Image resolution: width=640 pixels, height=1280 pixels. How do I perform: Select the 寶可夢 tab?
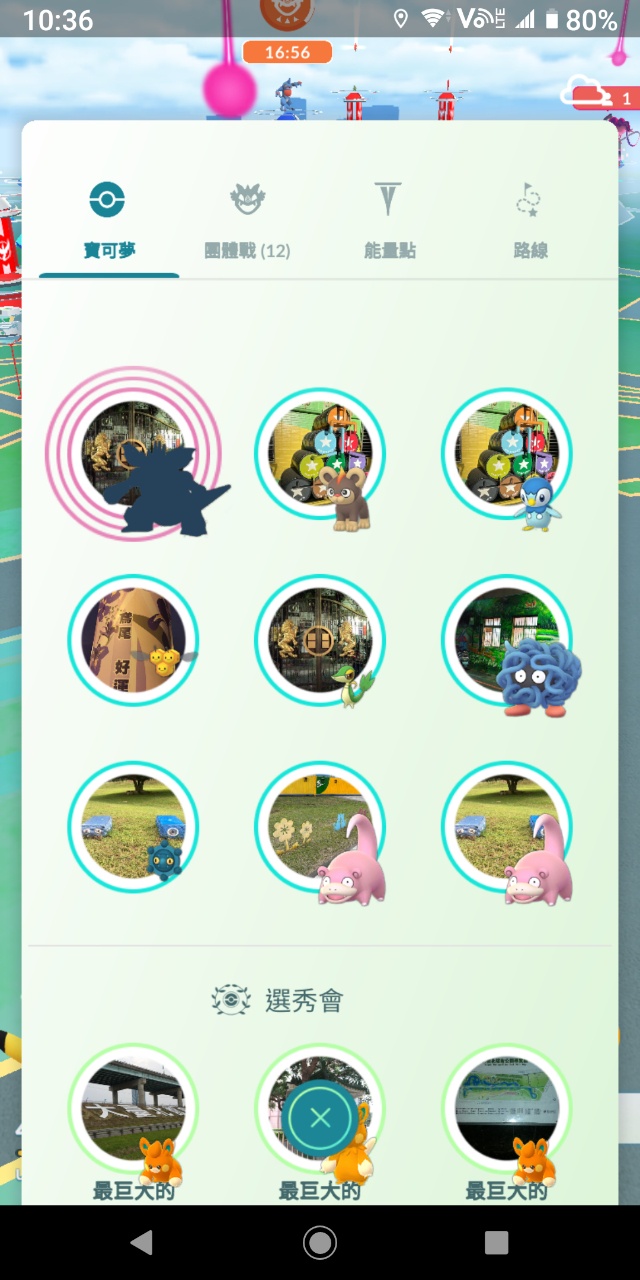pyautogui.click(x=108, y=221)
